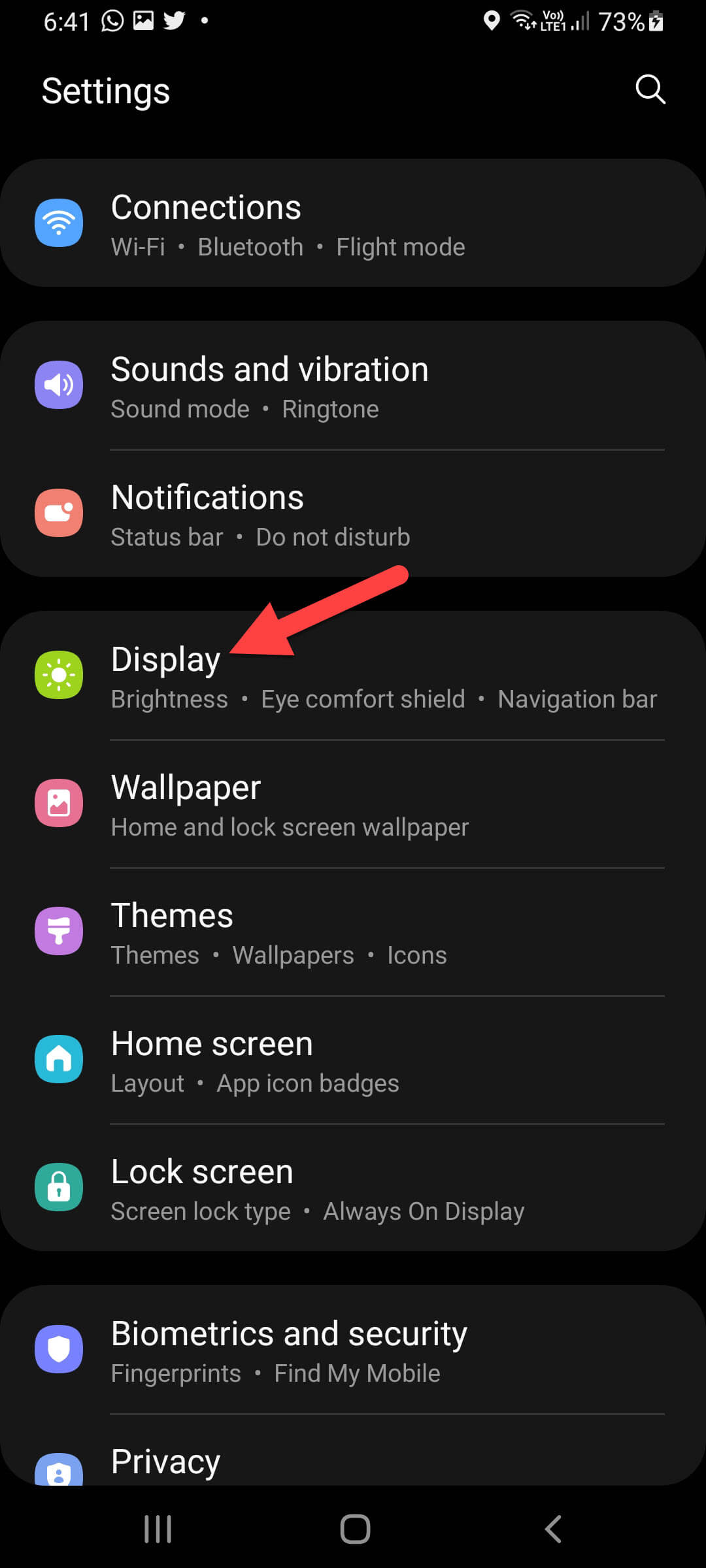
Task: Open the Privacy row
Action: pyautogui.click(x=353, y=1462)
